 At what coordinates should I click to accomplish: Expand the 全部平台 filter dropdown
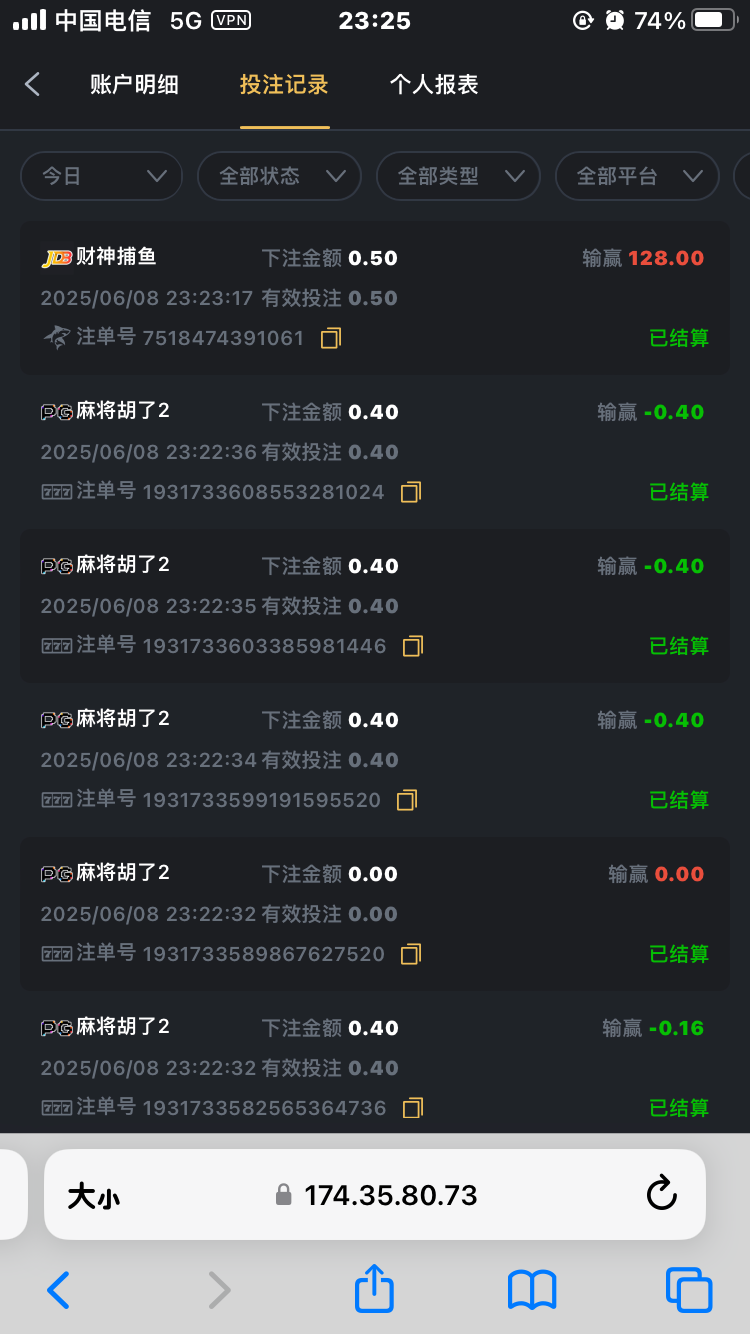pyautogui.click(x=637, y=176)
